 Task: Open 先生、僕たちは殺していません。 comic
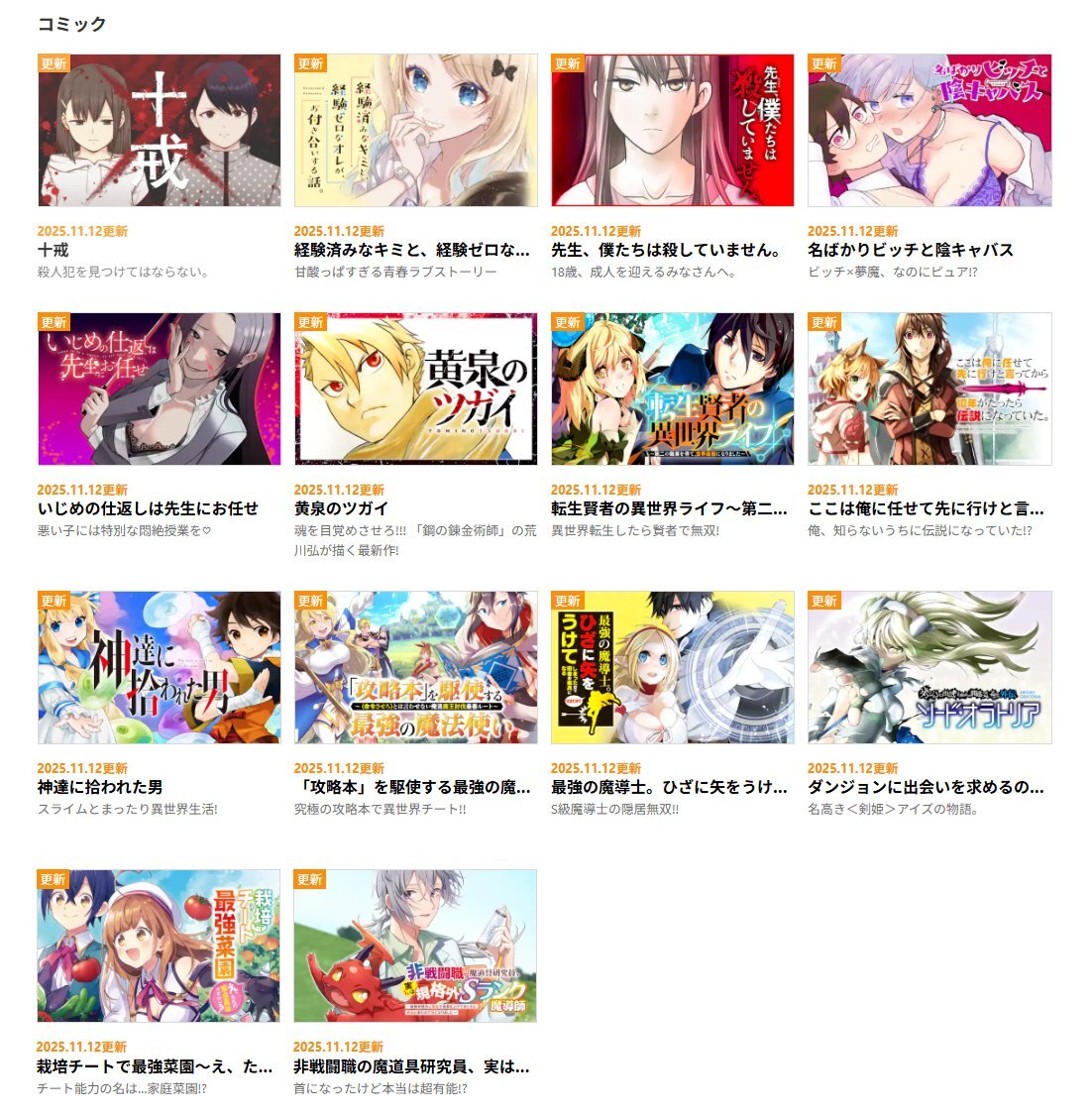tap(672, 131)
